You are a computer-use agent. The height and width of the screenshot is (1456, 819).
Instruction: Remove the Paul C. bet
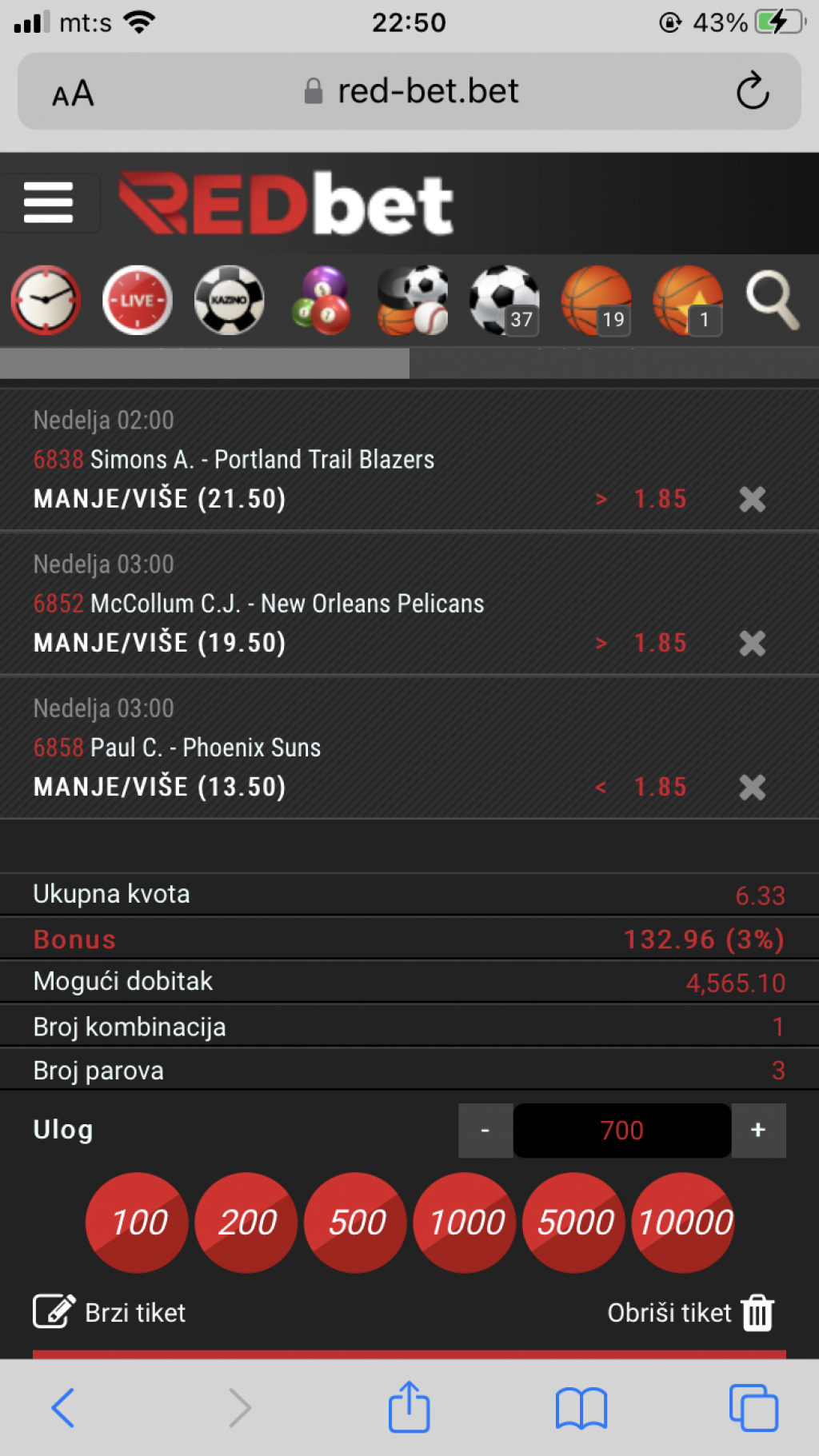pos(752,787)
